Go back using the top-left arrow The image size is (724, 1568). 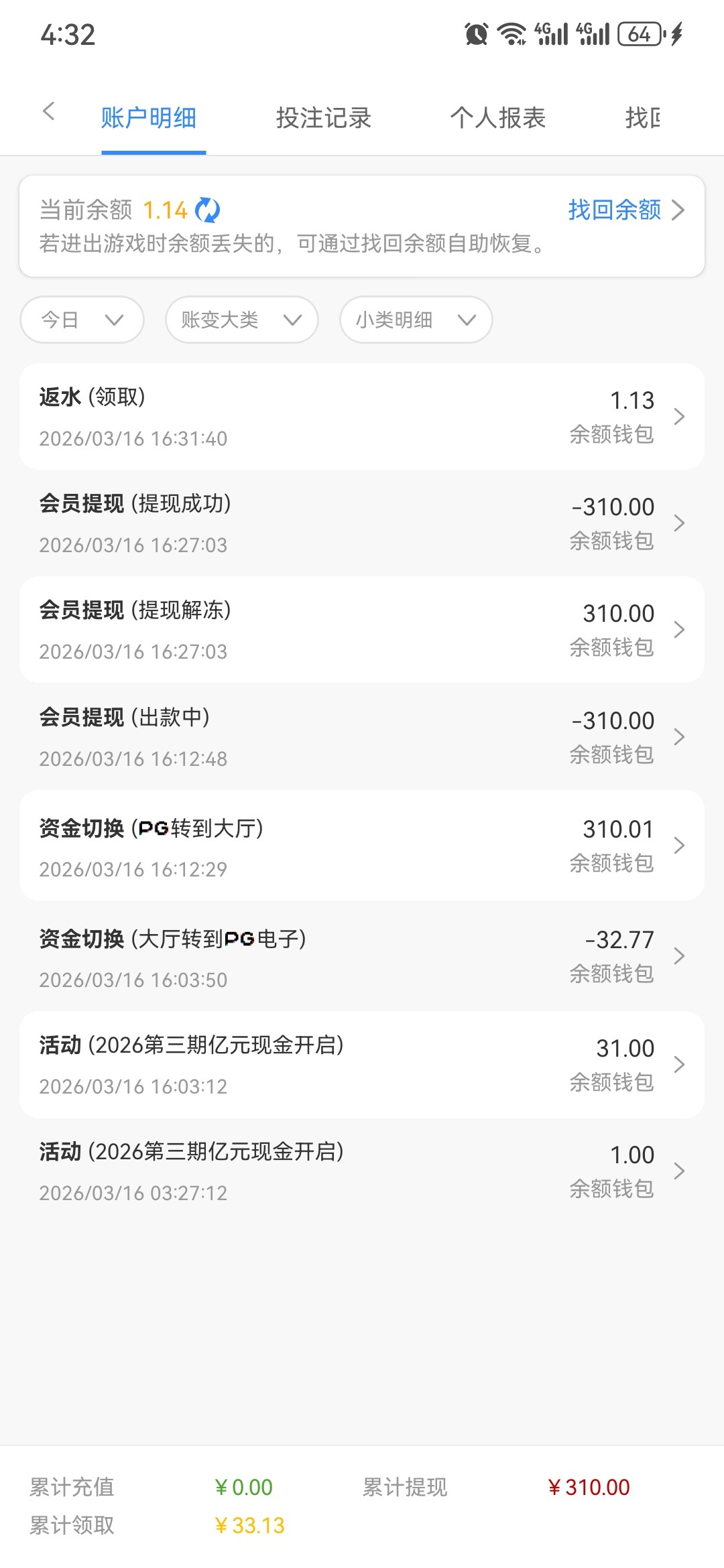48,111
